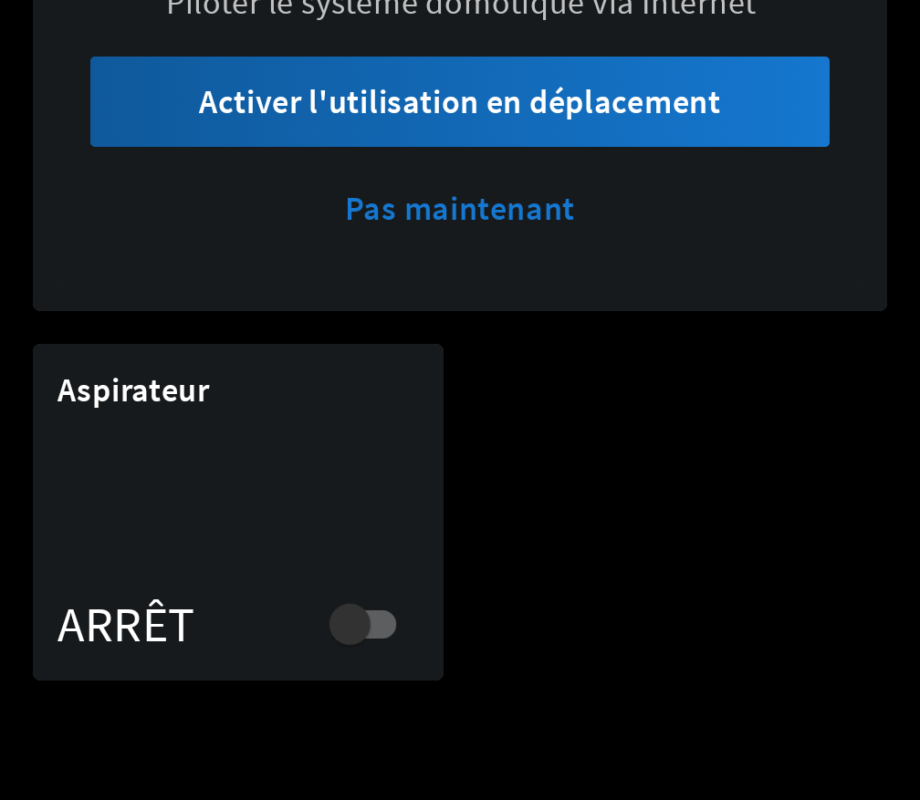
Task: Choose Pas maintenant
Action: click(459, 209)
